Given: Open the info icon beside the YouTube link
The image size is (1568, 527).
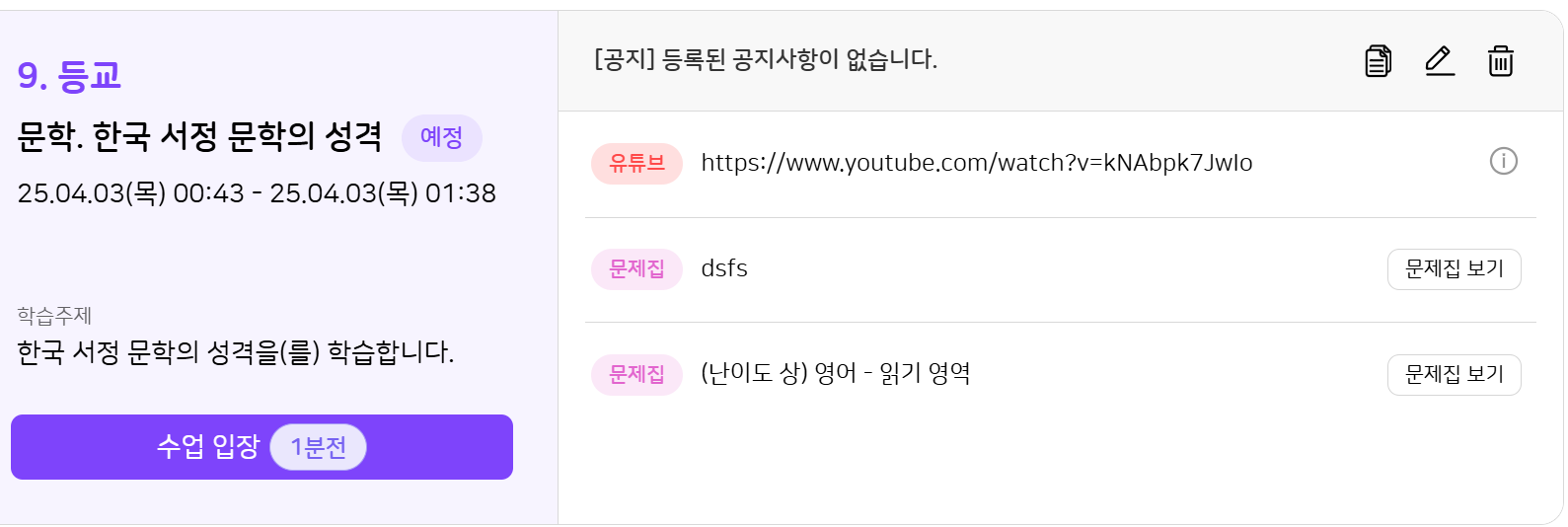Looking at the screenshot, I should 1503,161.
